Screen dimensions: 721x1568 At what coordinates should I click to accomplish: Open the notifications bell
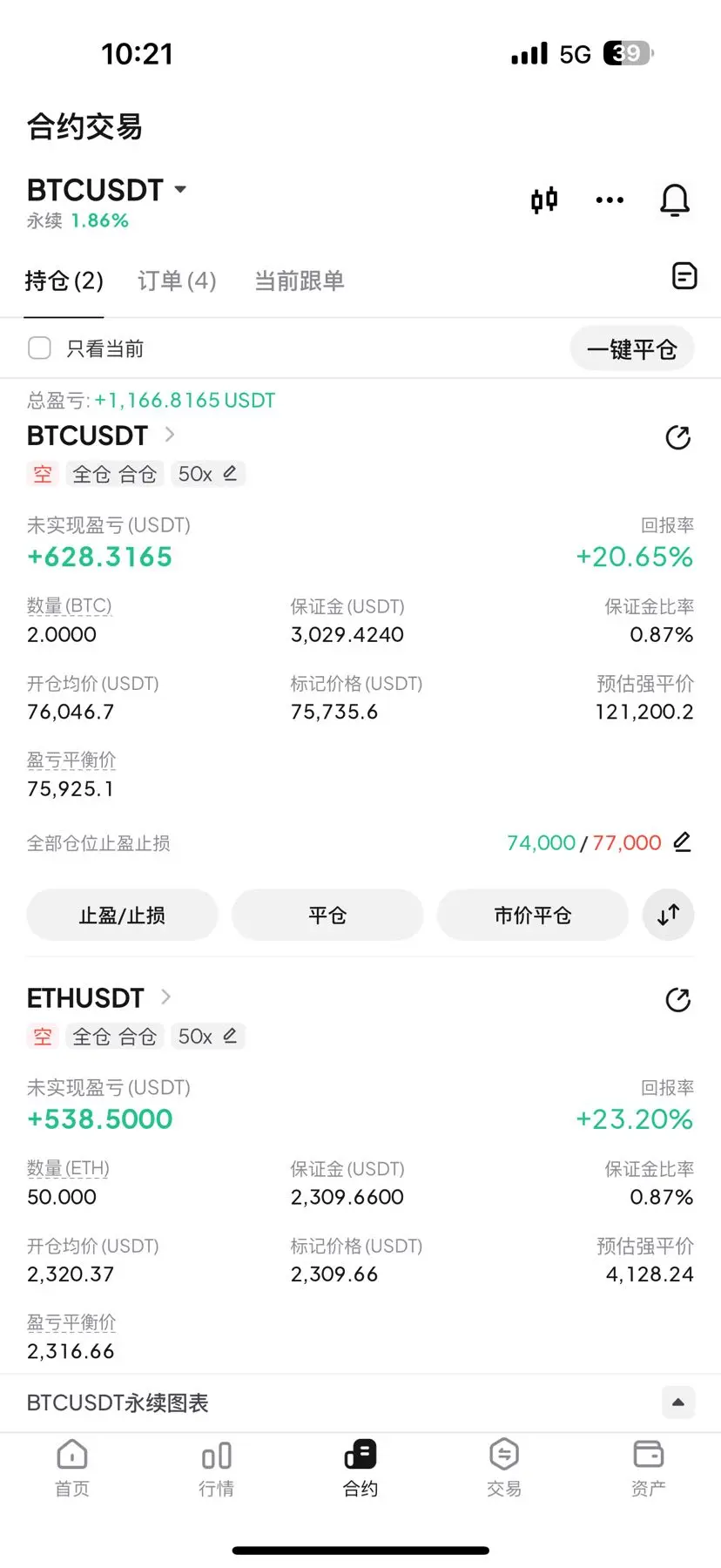(675, 200)
